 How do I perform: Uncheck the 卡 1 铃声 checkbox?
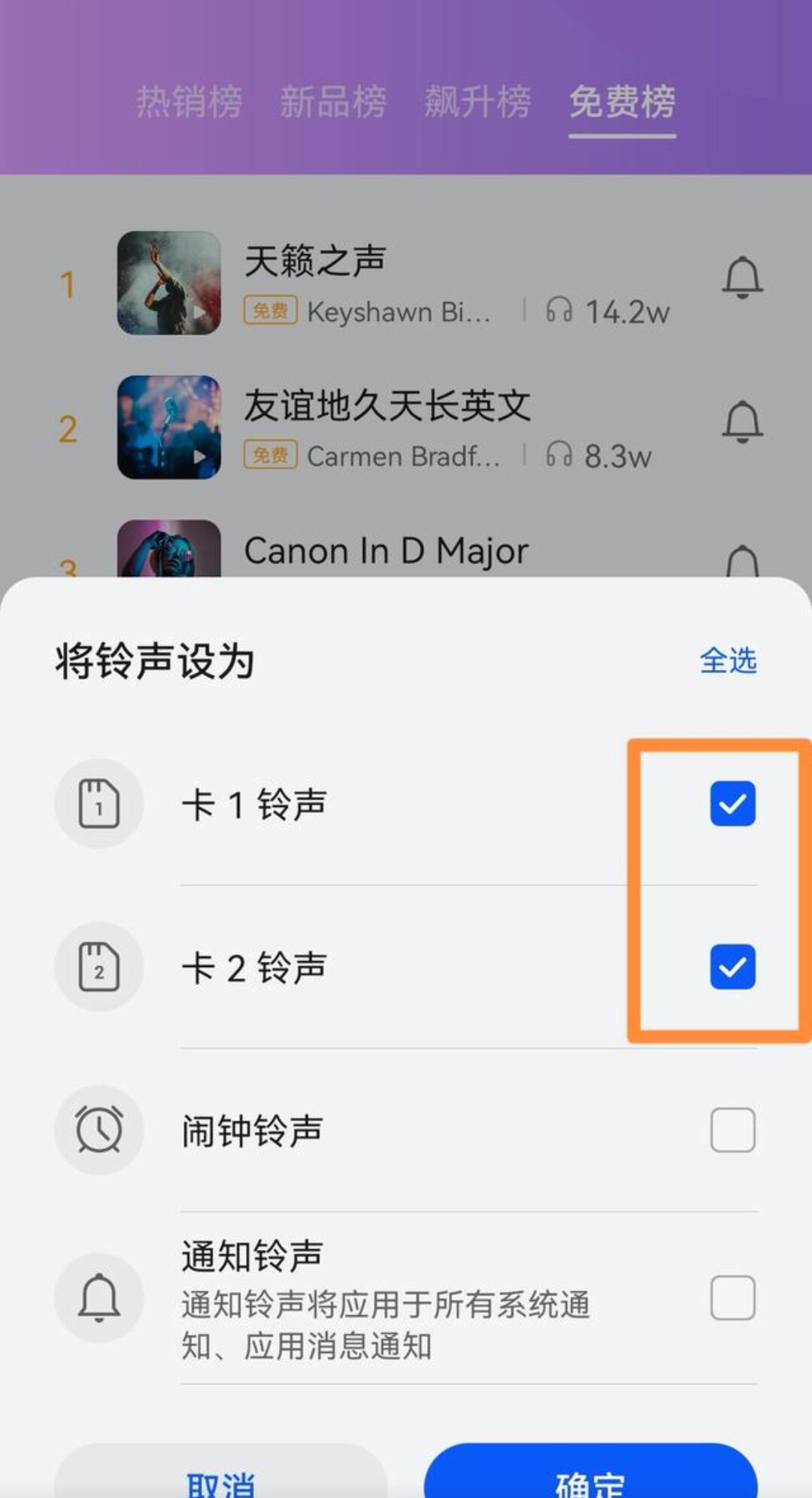[x=732, y=804]
